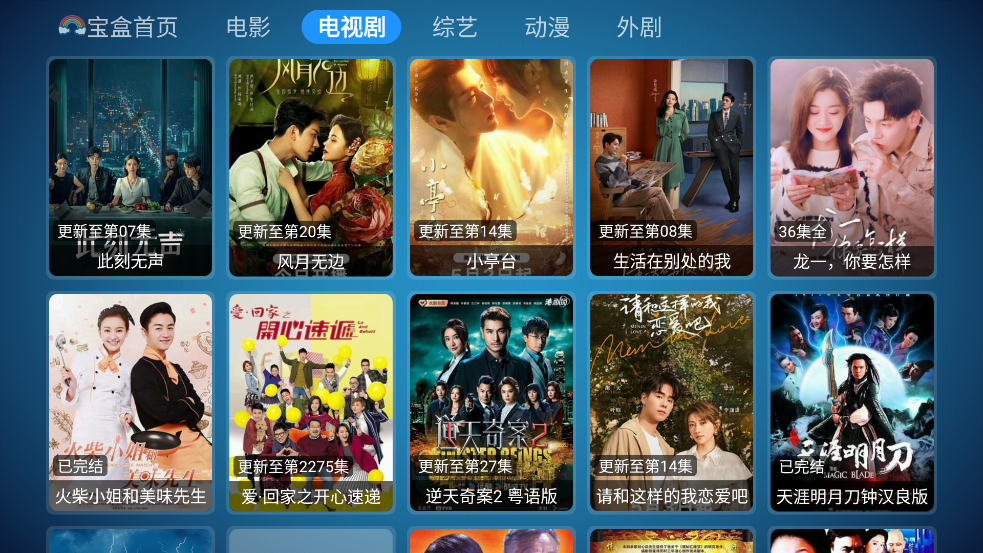
Task: Open the 动漫 tab
Action: [547, 27]
